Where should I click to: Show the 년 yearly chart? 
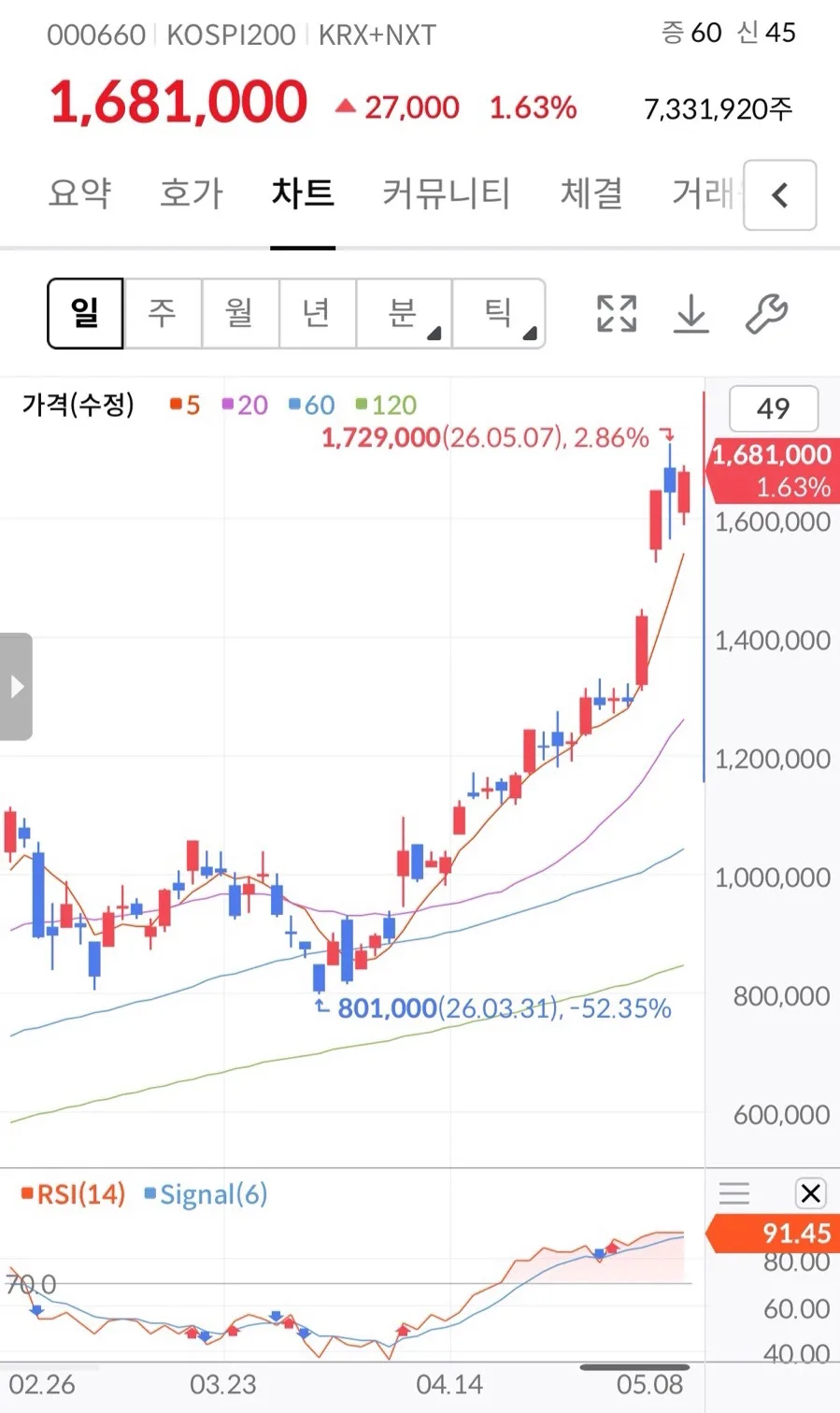318,313
